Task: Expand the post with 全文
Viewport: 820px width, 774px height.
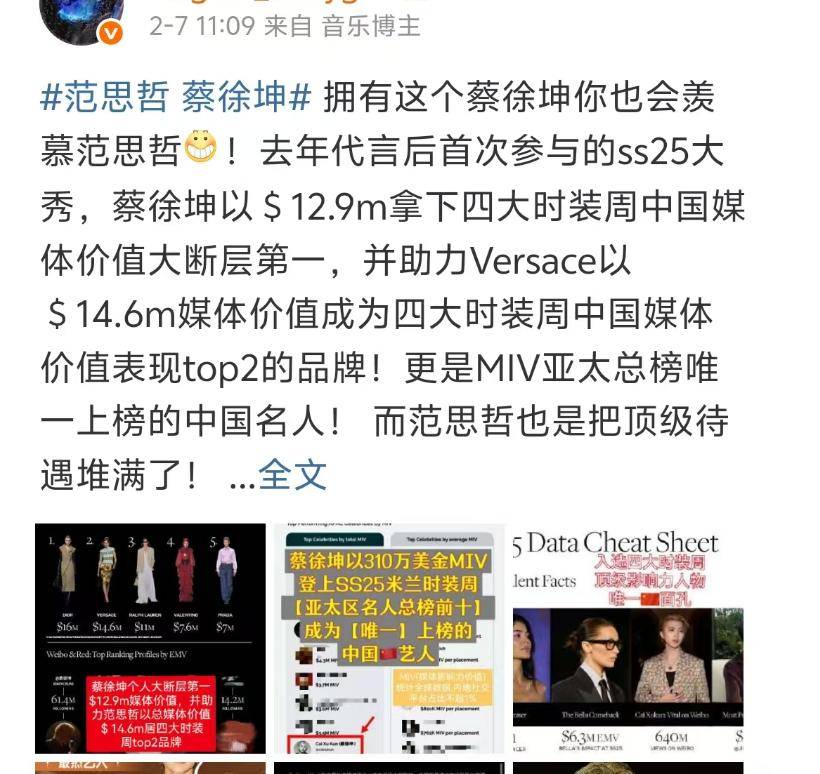Action: [292, 475]
